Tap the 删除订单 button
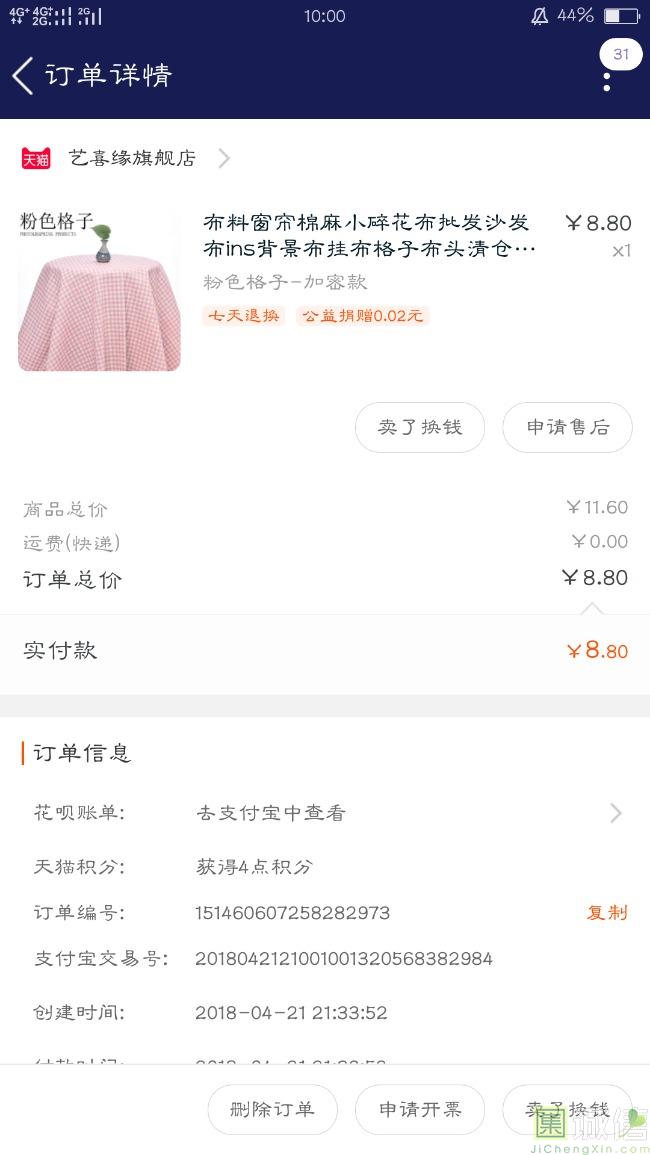The height and width of the screenshot is (1155, 650). [x=272, y=1109]
